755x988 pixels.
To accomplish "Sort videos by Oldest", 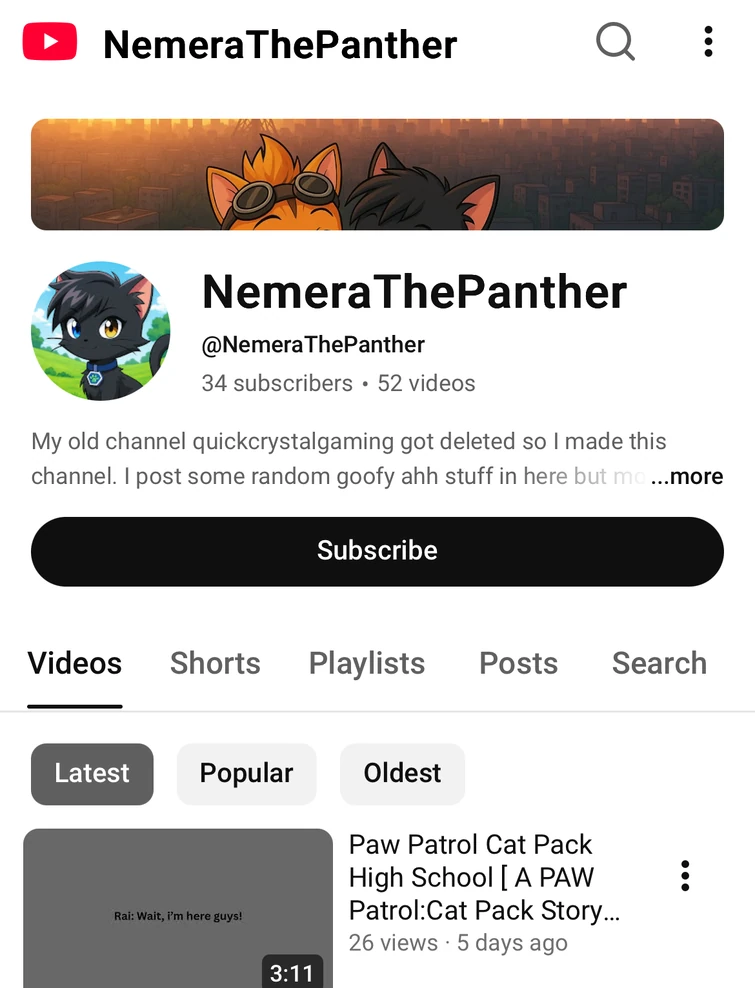I will click(x=402, y=774).
